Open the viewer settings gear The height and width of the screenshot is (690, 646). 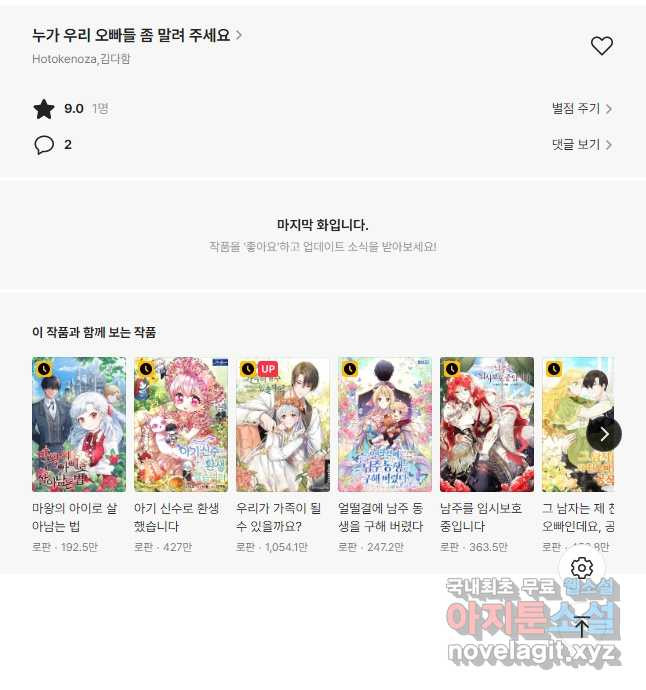point(582,568)
